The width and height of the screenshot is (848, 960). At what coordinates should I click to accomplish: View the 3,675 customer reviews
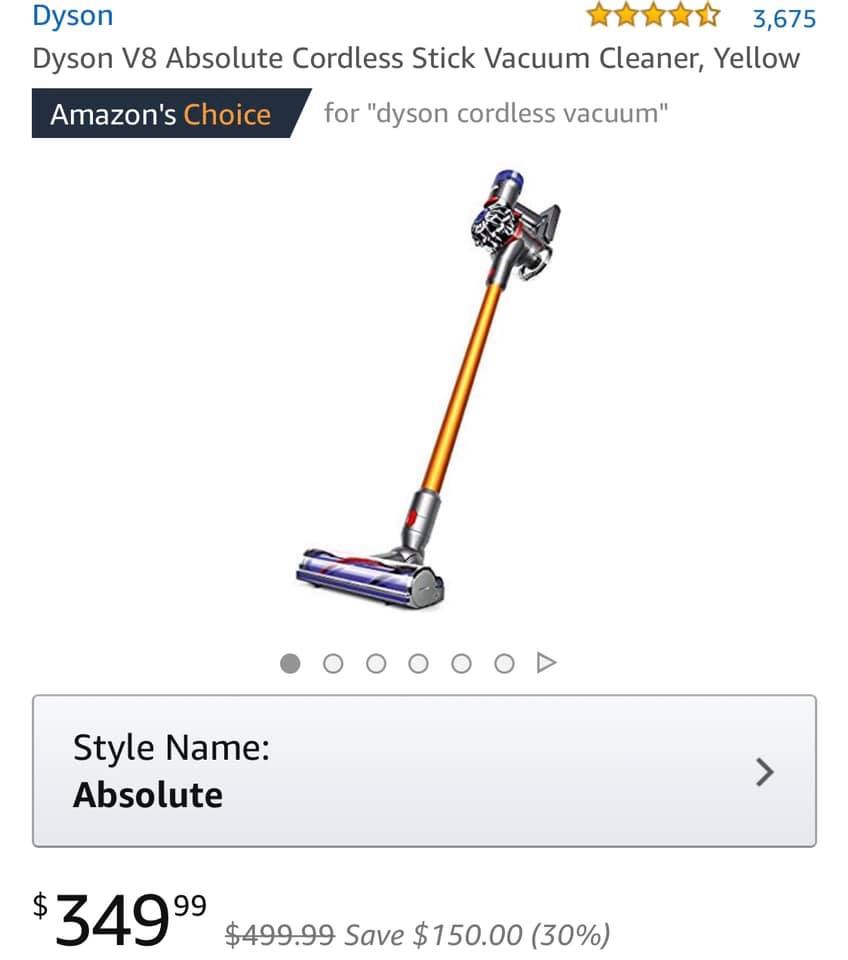tap(783, 18)
